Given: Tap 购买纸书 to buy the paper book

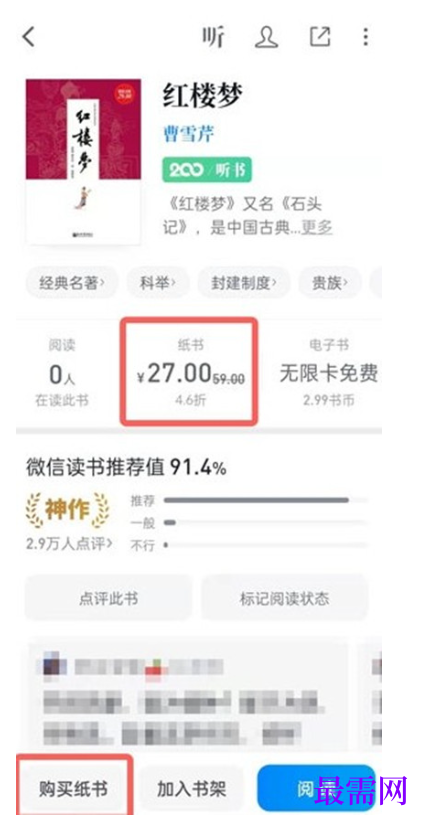Looking at the screenshot, I should click(x=73, y=788).
